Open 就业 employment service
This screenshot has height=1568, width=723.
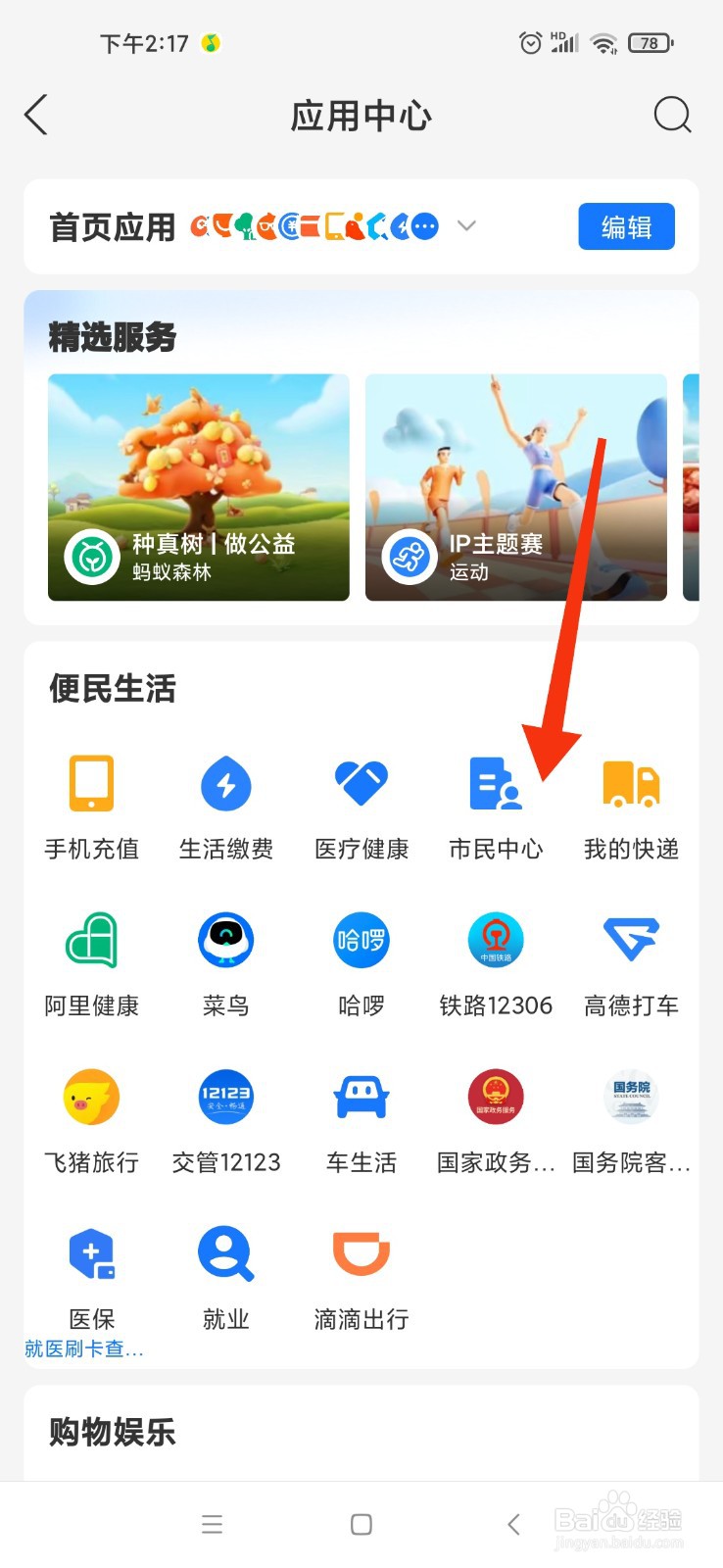point(225,1274)
